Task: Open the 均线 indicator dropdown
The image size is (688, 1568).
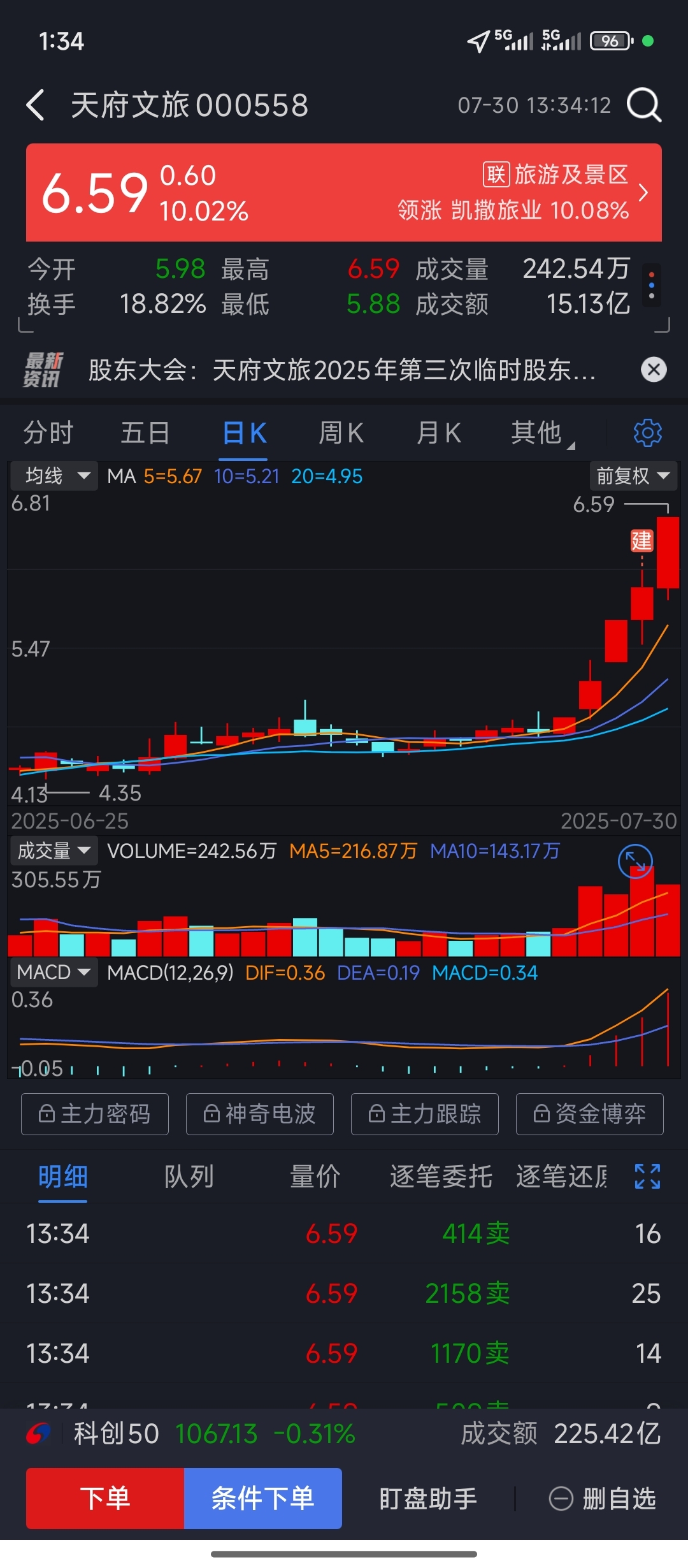Action: coord(54,476)
